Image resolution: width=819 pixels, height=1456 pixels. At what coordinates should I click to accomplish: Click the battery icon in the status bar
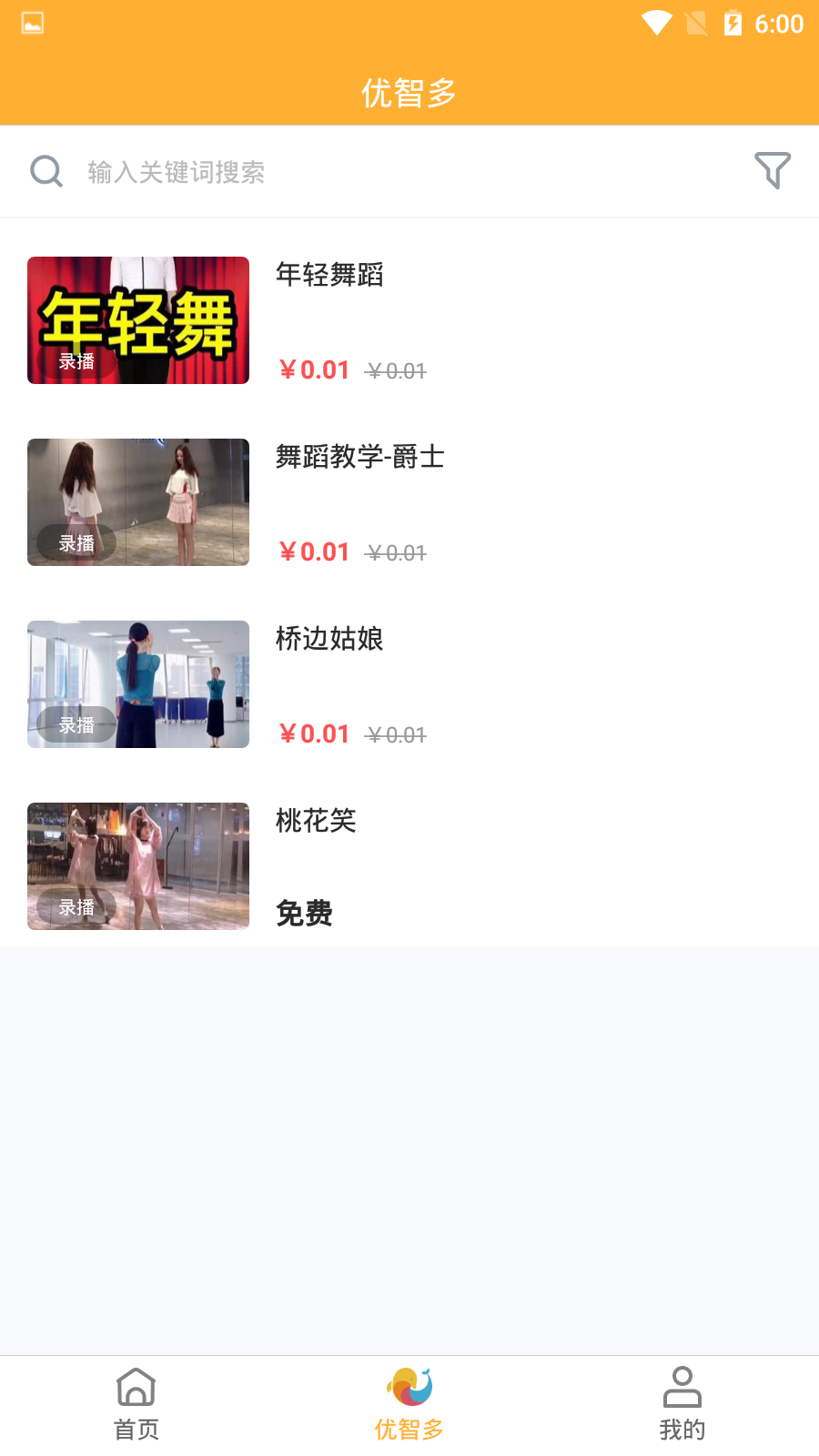pyautogui.click(x=731, y=23)
